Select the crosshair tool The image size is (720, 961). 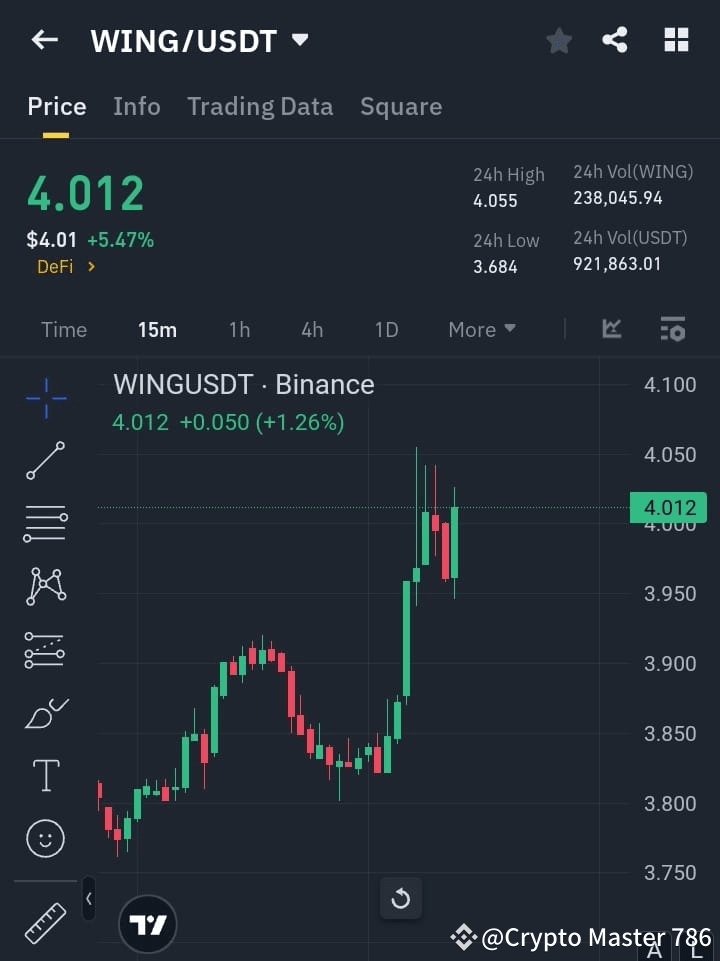coord(44,398)
